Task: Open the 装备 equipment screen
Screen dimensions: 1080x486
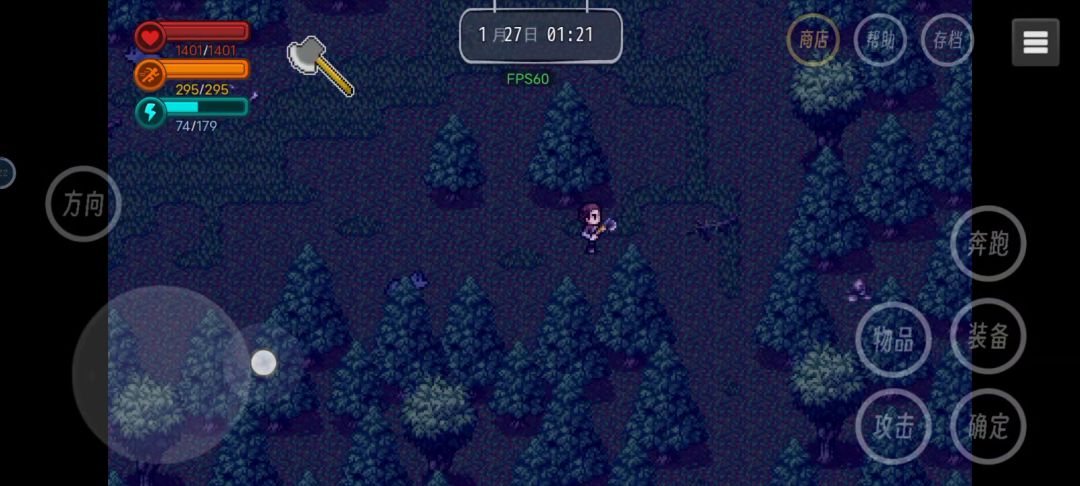Action: pos(988,336)
